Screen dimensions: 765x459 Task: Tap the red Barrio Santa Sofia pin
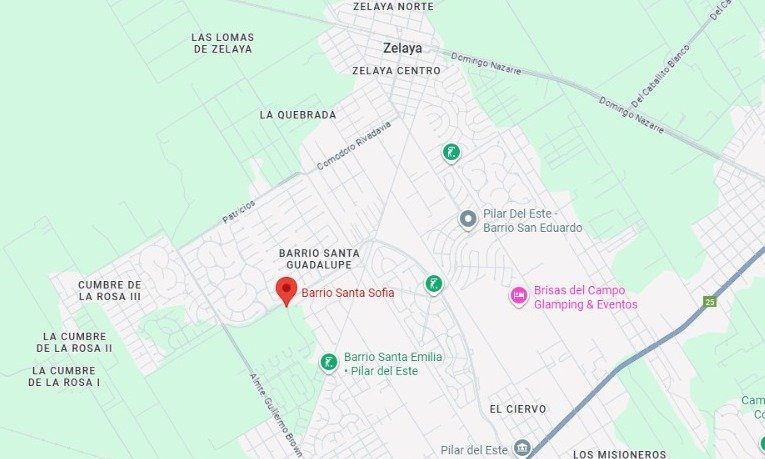287,290
